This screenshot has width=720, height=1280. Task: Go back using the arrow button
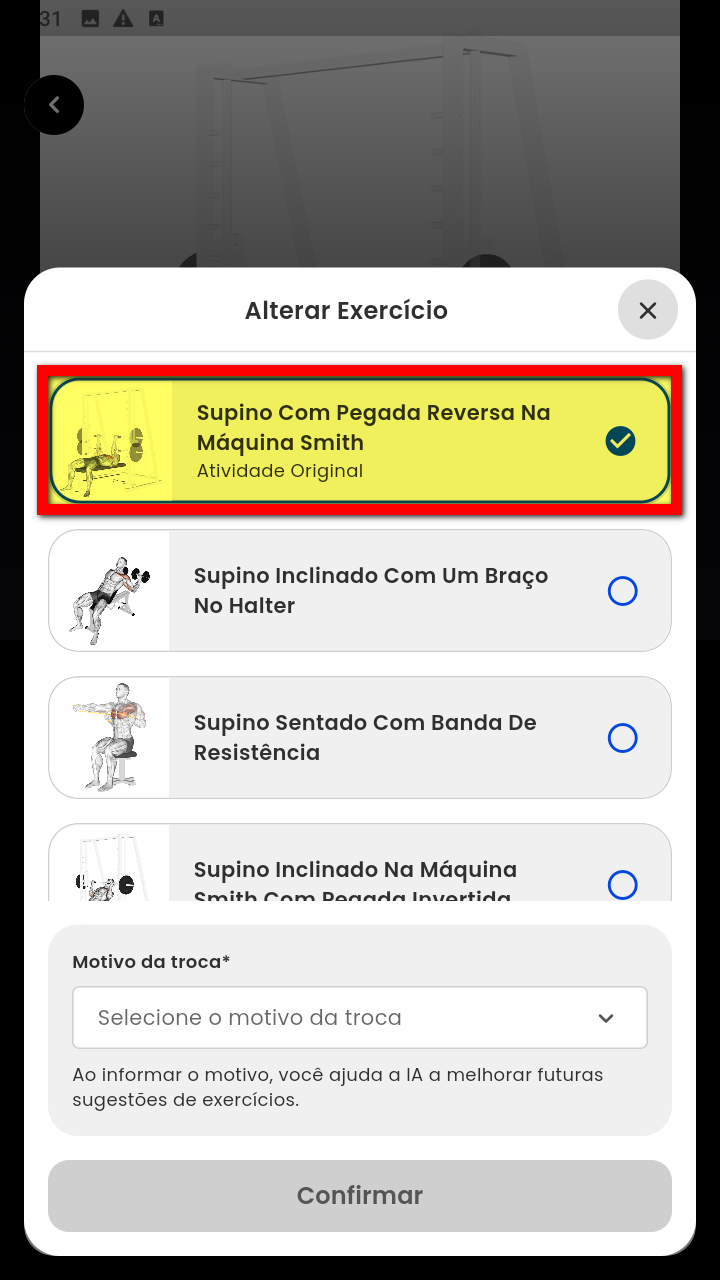point(54,105)
